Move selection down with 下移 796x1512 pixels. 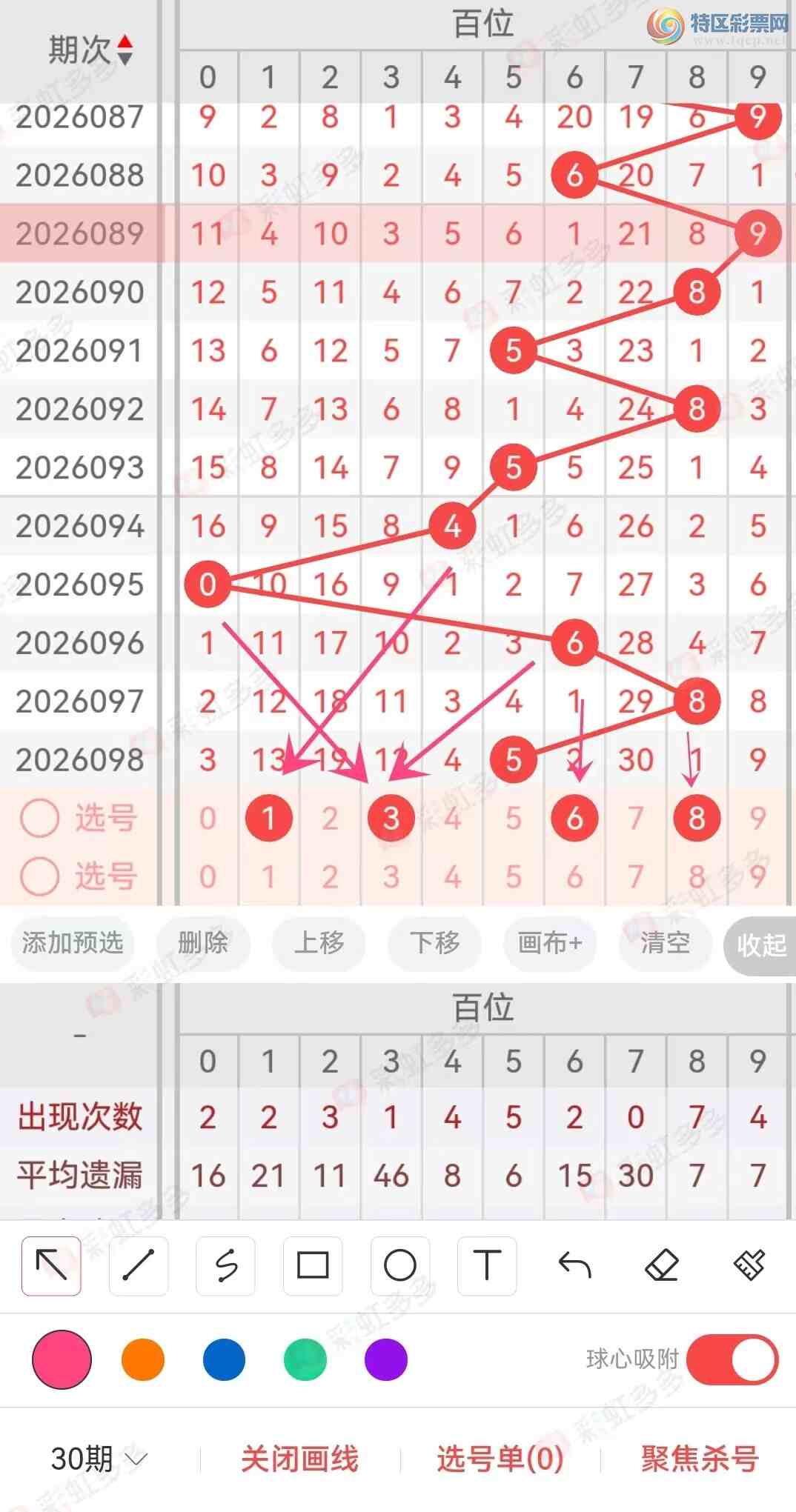click(x=434, y=943)
